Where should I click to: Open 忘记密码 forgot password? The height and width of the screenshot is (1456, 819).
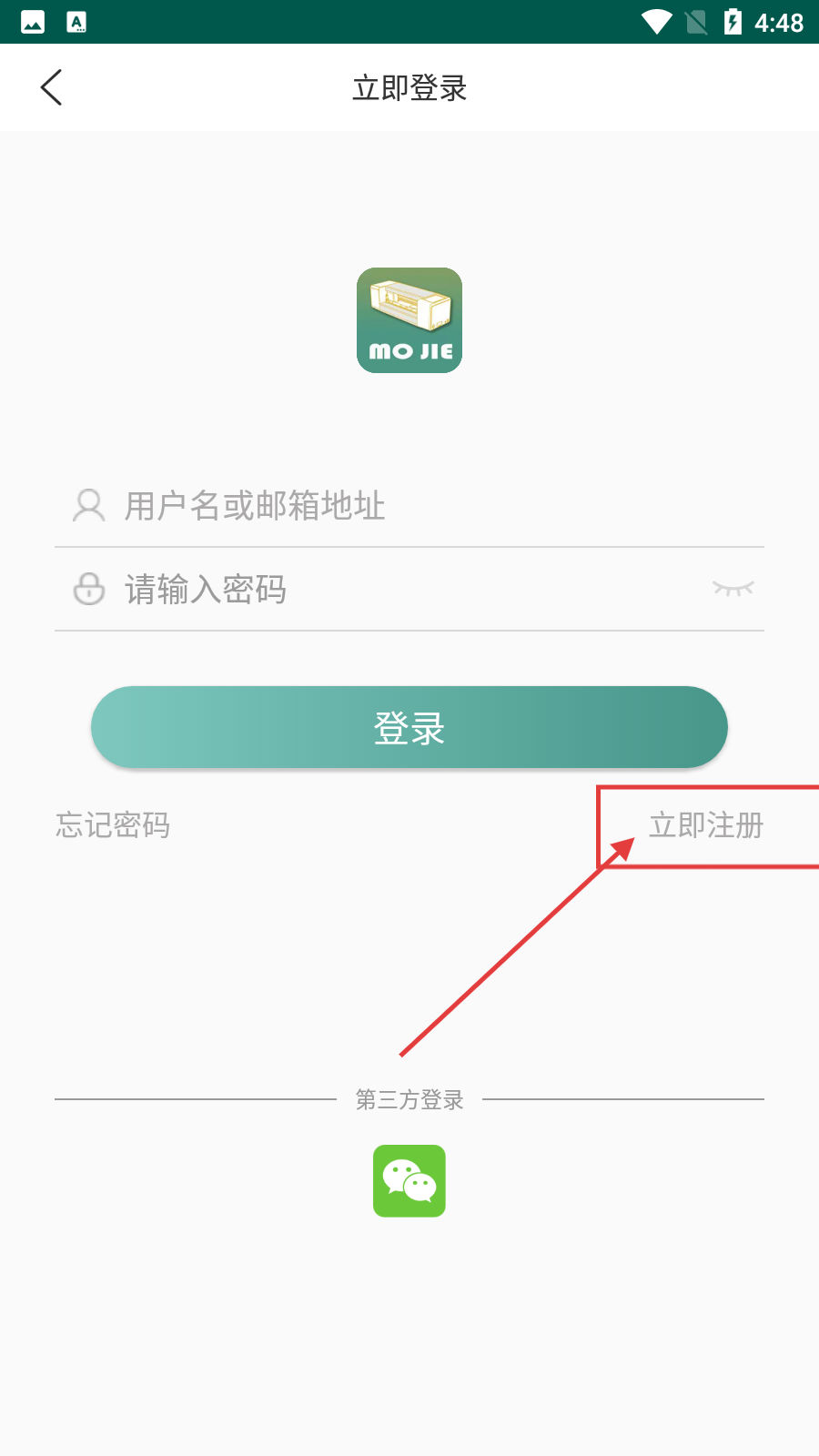[113, 825]
